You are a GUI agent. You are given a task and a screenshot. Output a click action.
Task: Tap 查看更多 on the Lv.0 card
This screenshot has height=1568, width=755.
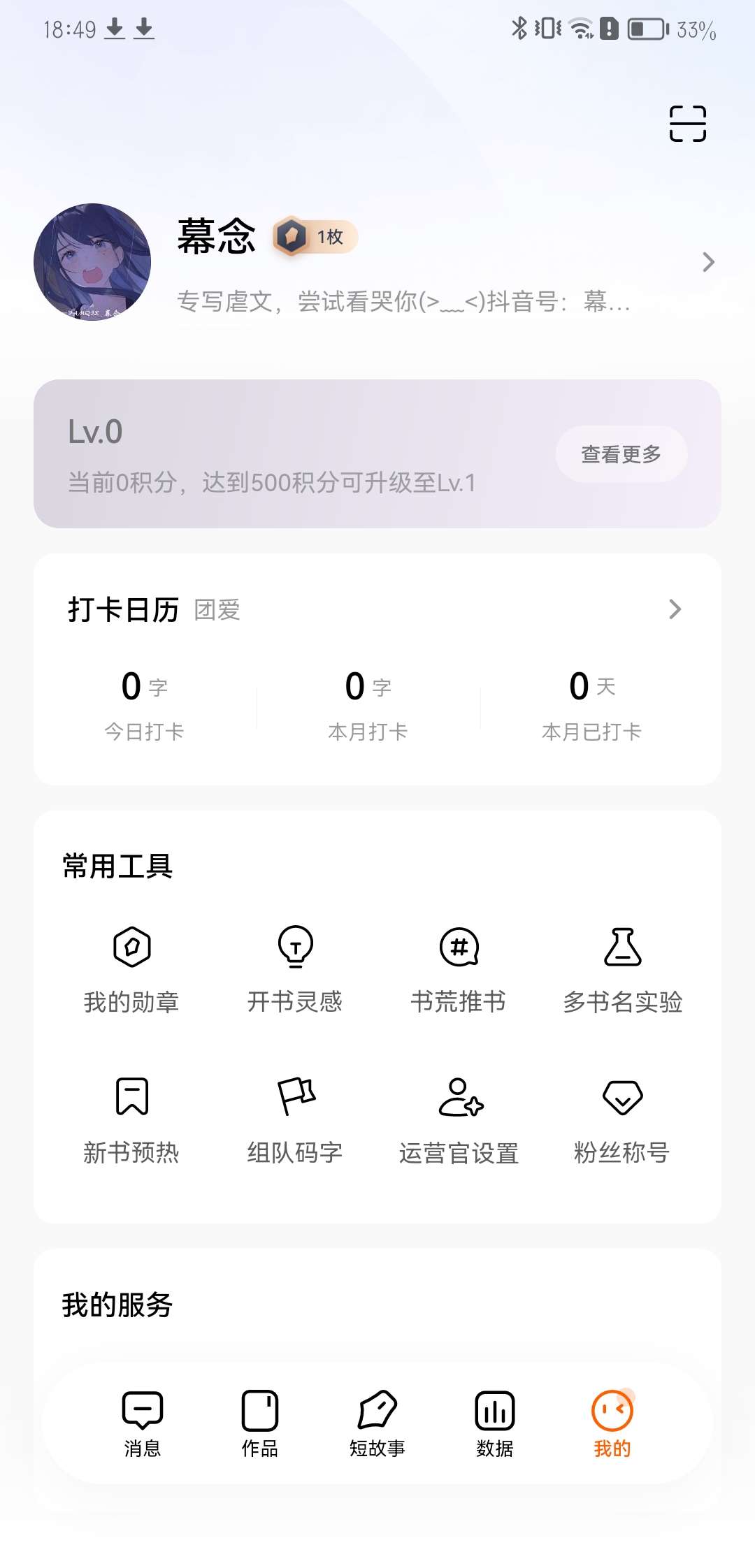click(x=621, y=454)
